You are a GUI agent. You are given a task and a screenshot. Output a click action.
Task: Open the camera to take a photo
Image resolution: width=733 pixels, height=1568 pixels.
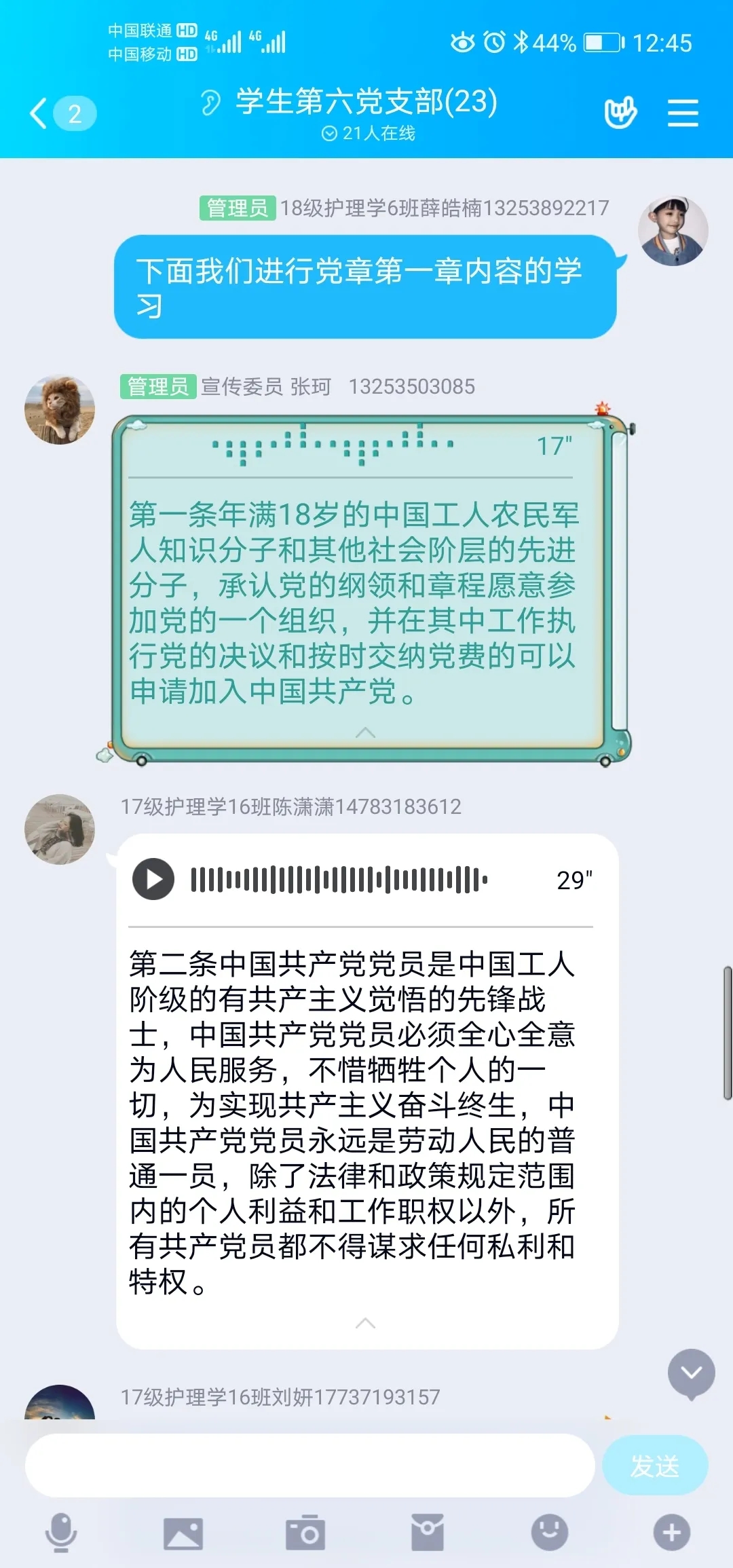coord(305,1533)
